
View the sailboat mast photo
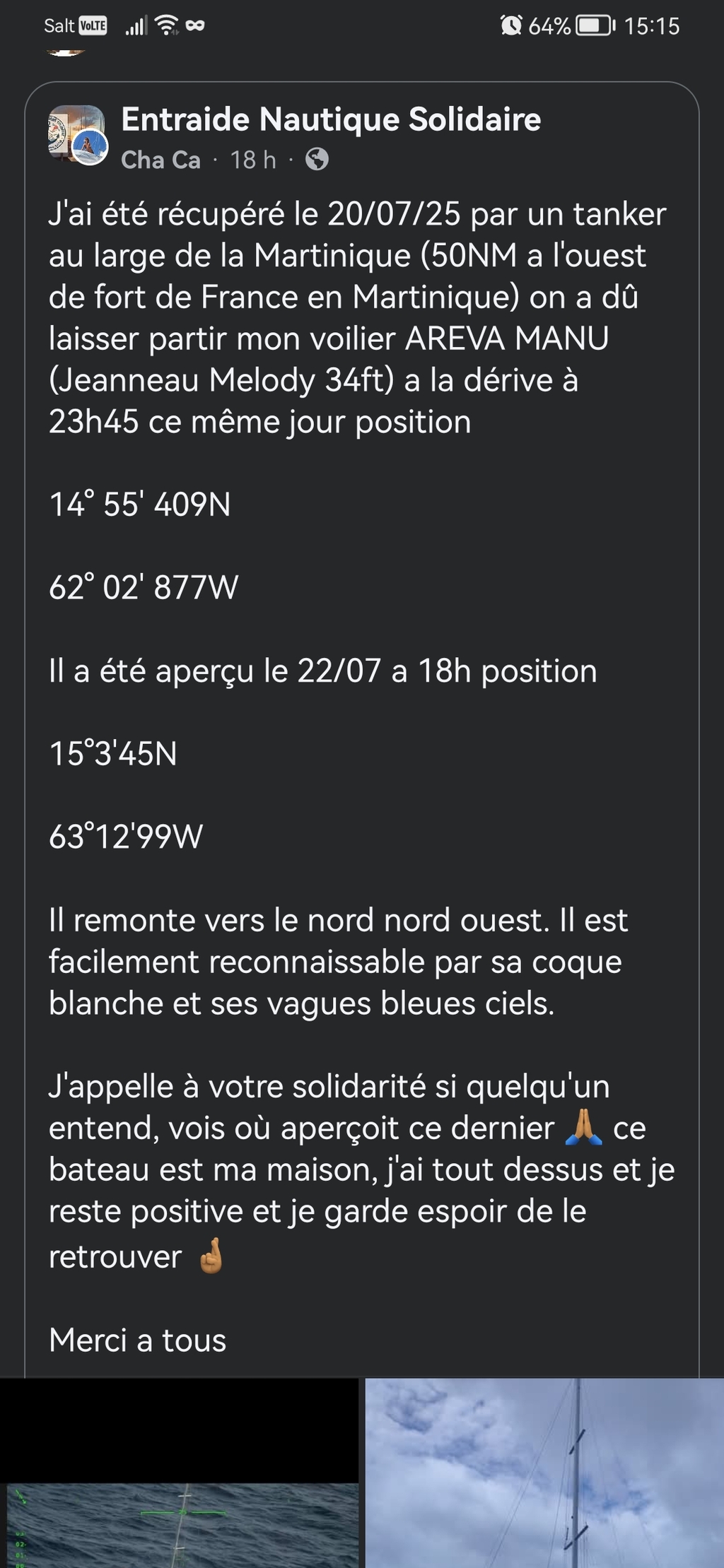tap(544, 1473)
